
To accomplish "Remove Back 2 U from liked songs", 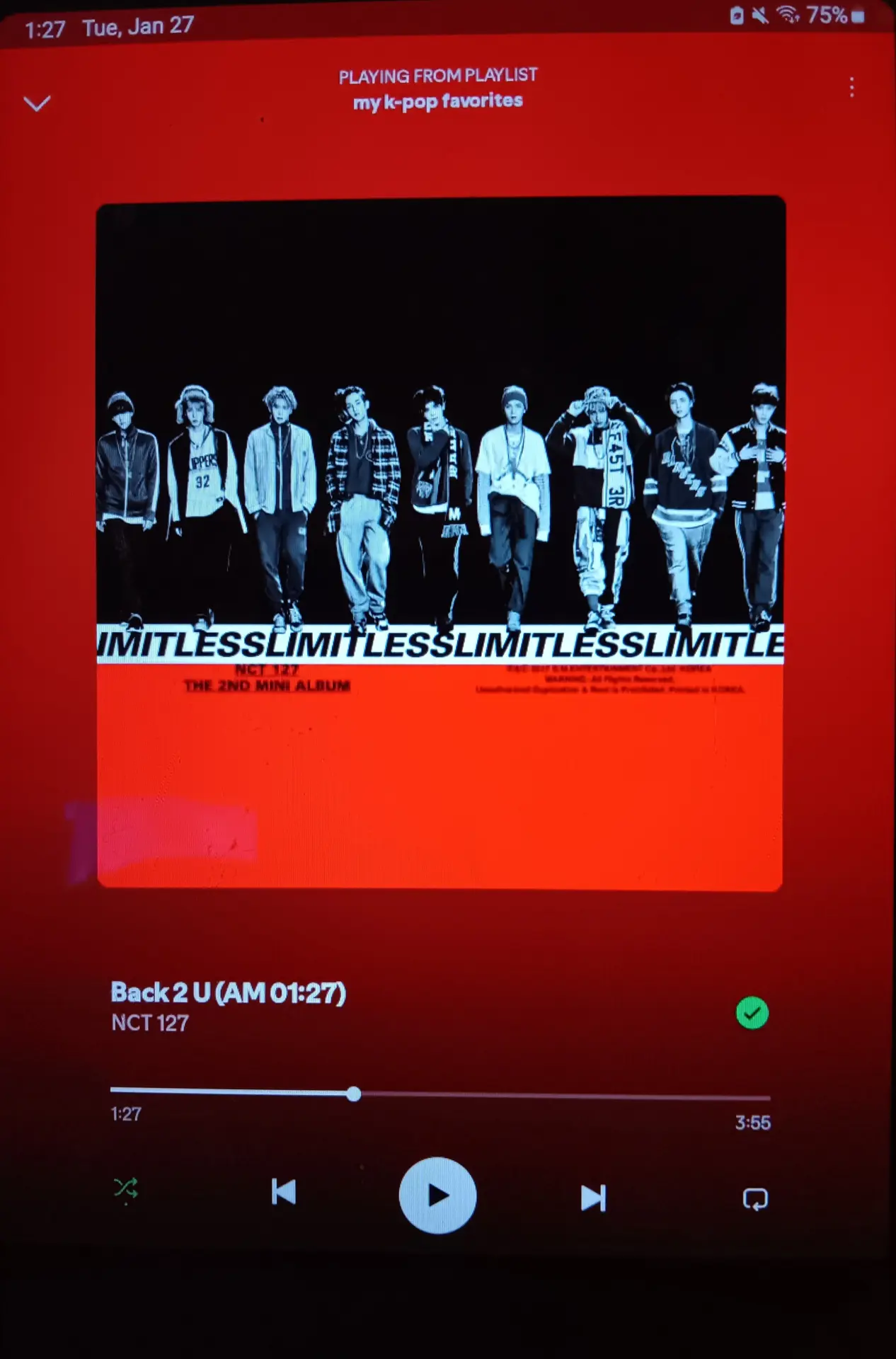I will click(752, 1013).
